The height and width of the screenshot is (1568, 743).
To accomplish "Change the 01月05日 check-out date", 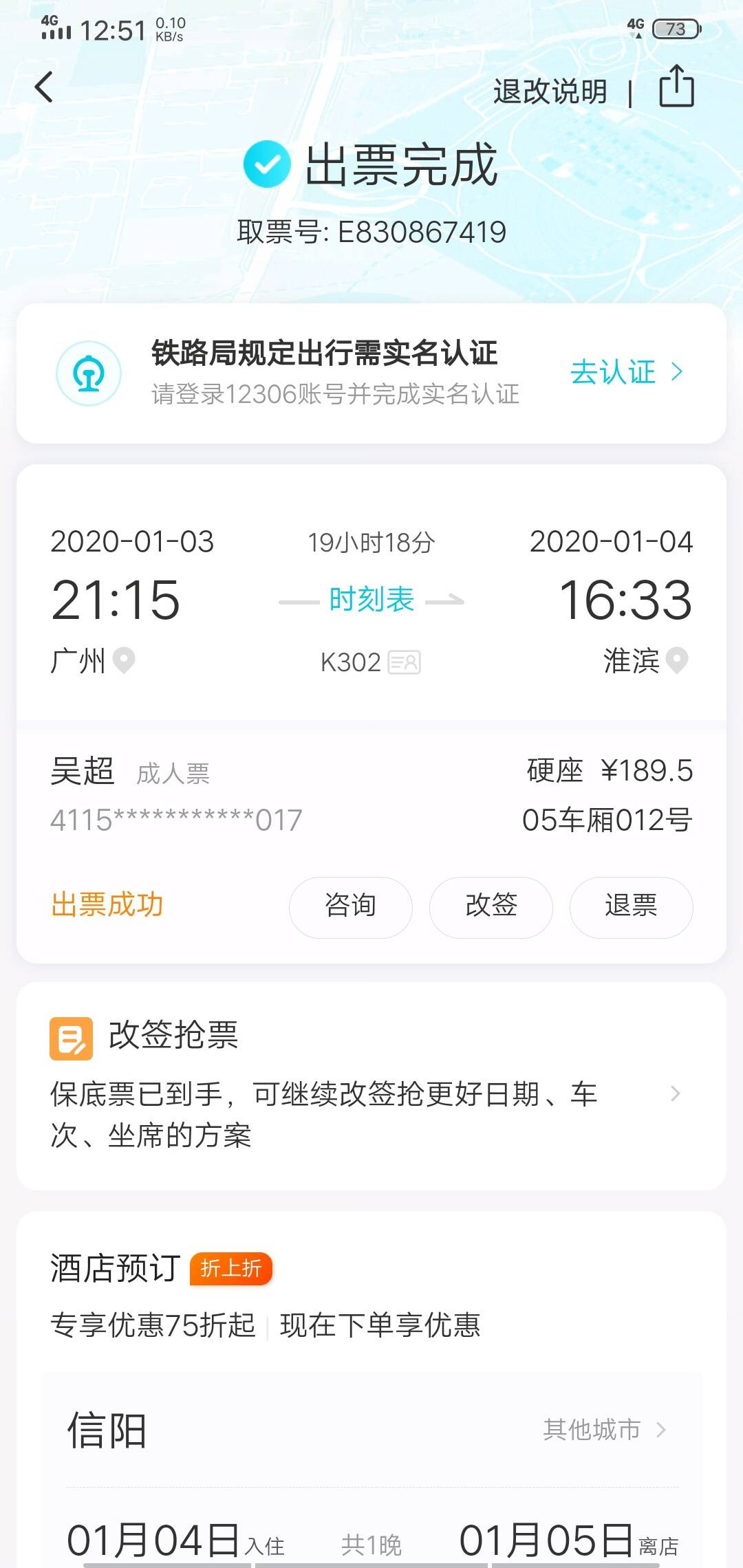I will 546,1540.
